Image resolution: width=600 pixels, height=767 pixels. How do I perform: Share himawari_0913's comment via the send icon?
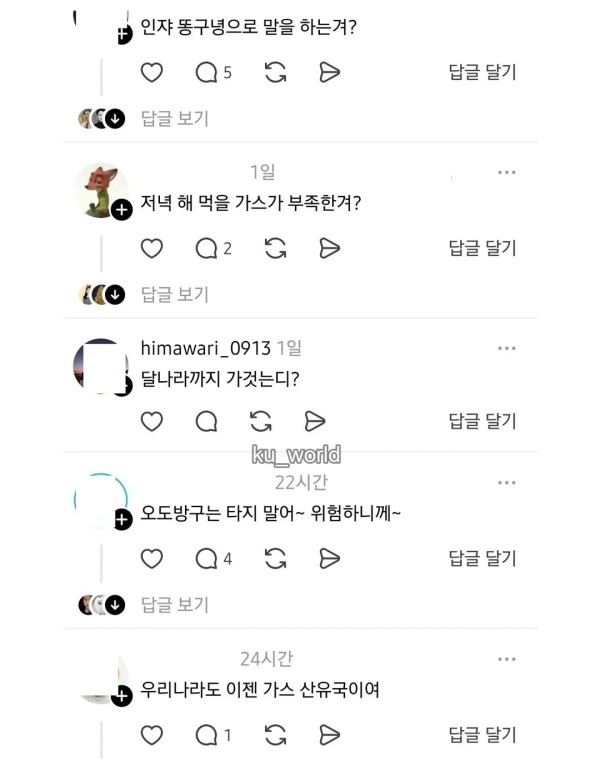pos(314,421)
